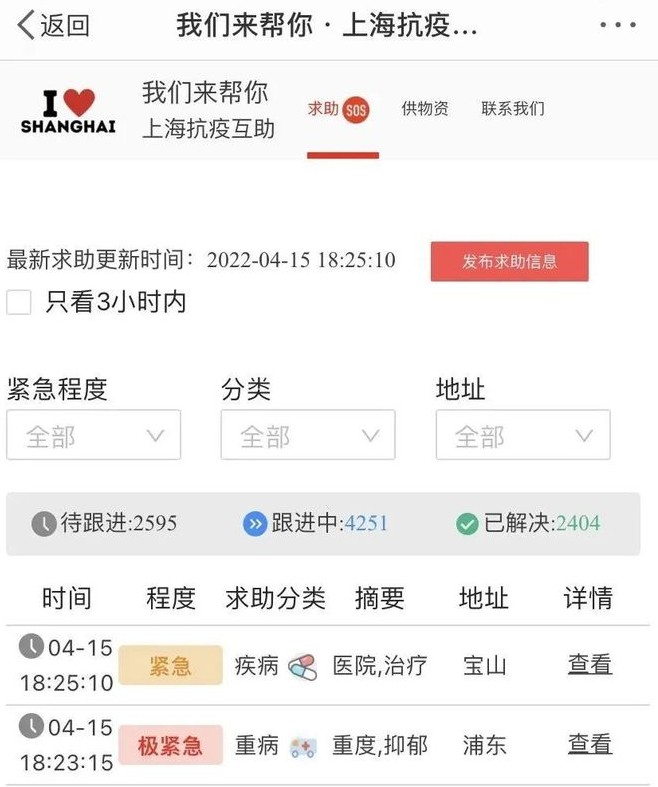This screenshot has width=658, height=787.
Task: View details of the 浦东 request
Action: tap(589, 744)
